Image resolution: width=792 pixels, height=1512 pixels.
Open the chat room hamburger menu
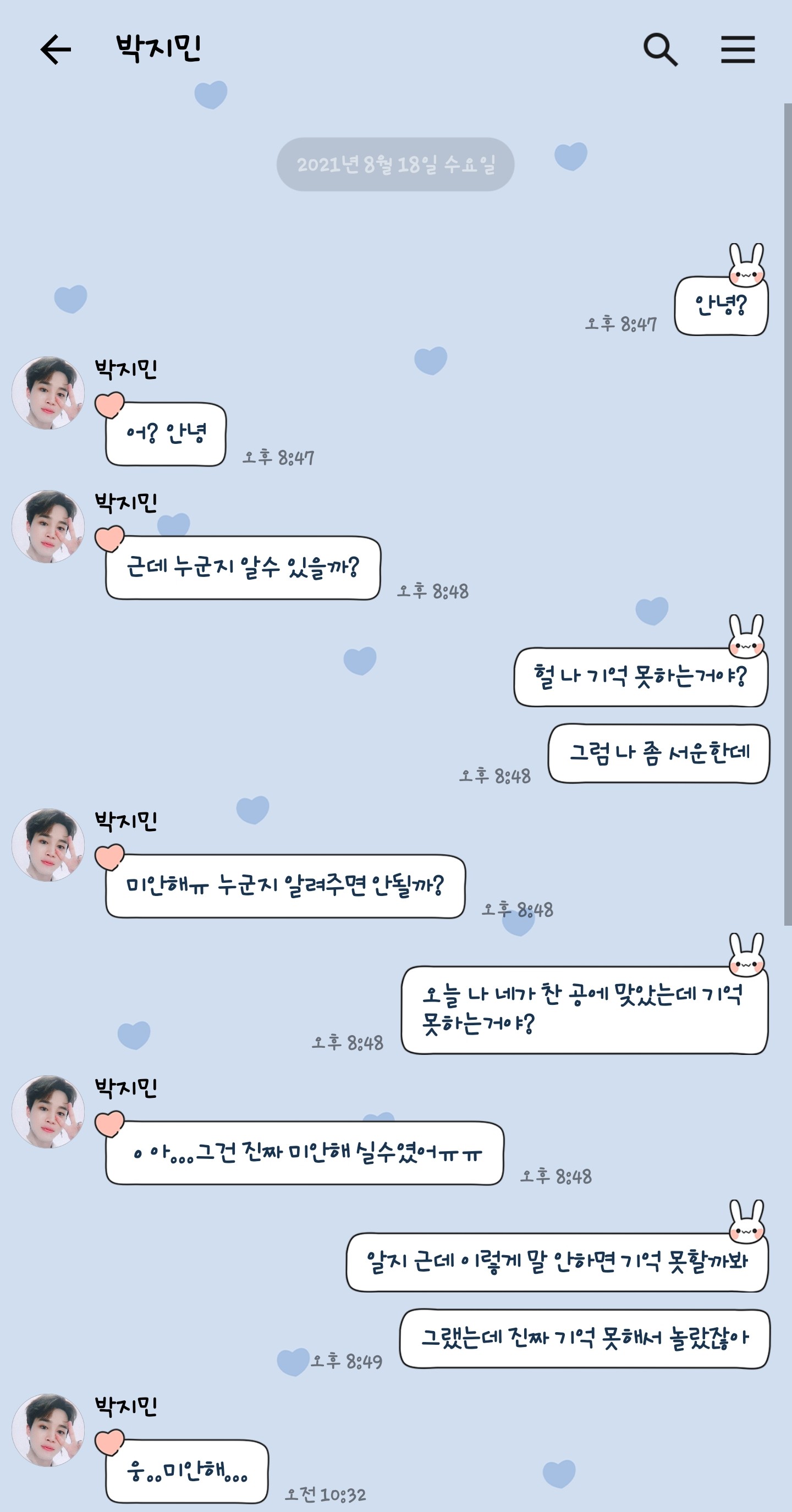pyautogui.click(x=738, y=50)
